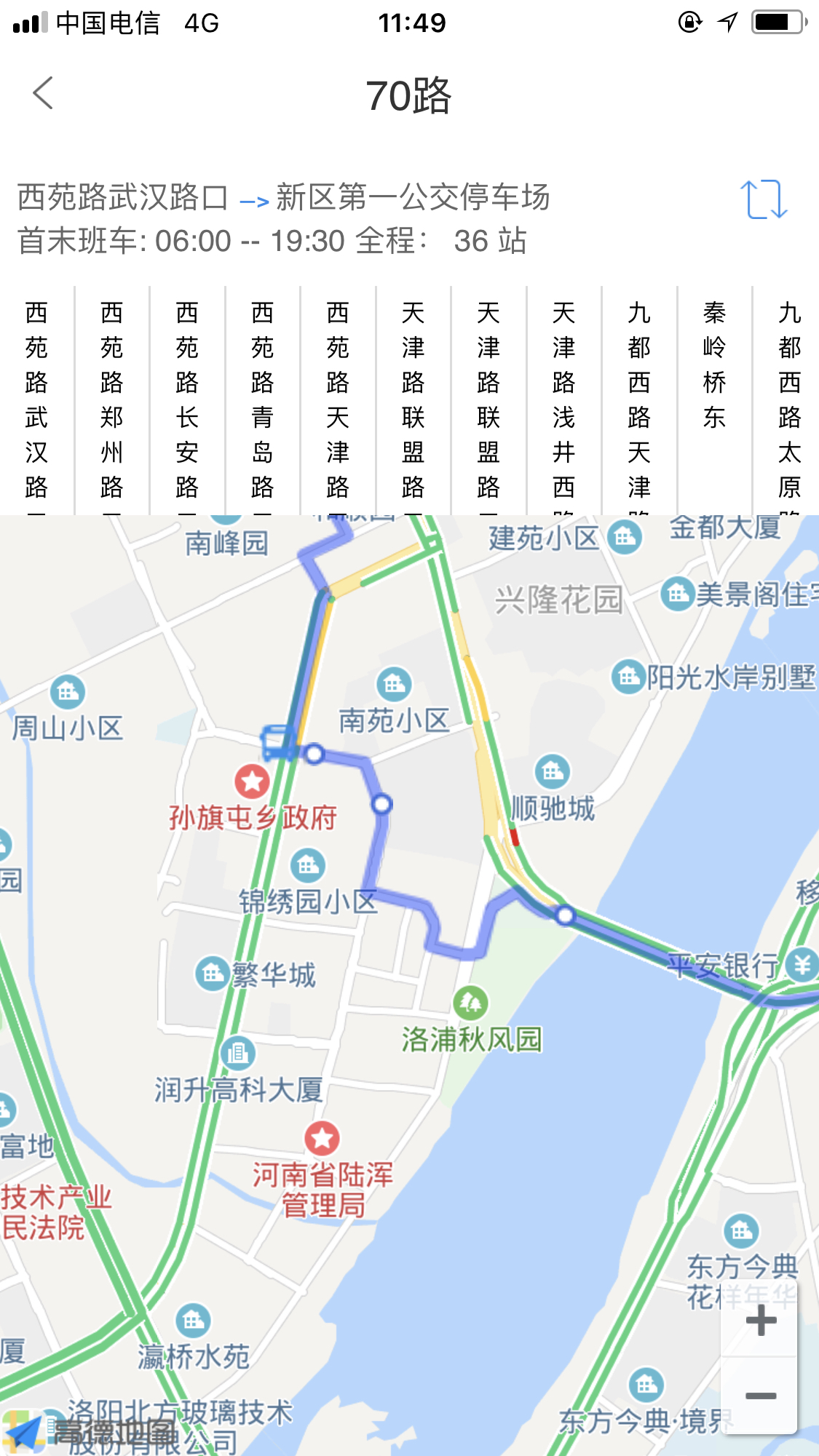Viewport: 819px width, 1456px height.
Task: Select the 西苑路郑州路 stop
Action: pyautogui.click(x=111, y=400)
